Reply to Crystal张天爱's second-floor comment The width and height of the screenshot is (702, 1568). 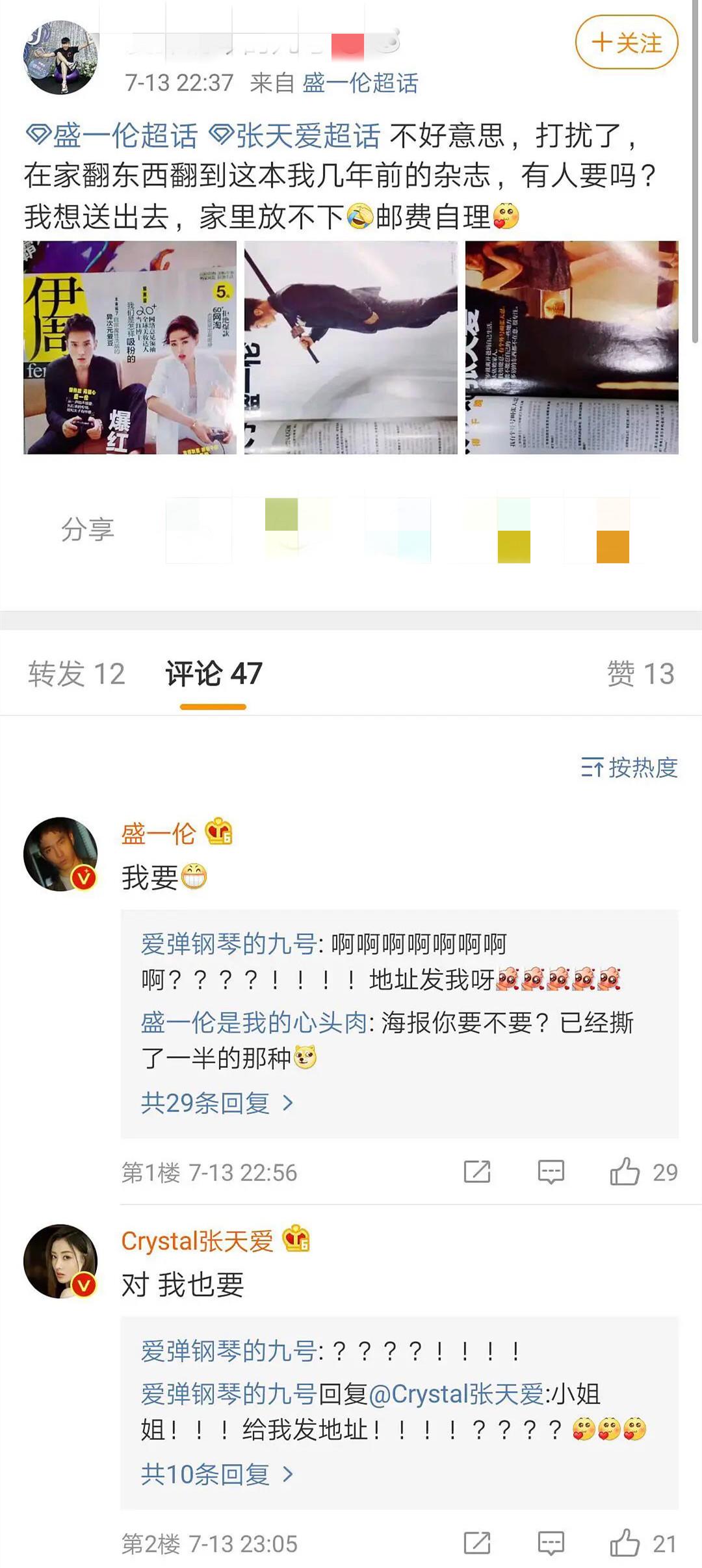[551, 1543]
